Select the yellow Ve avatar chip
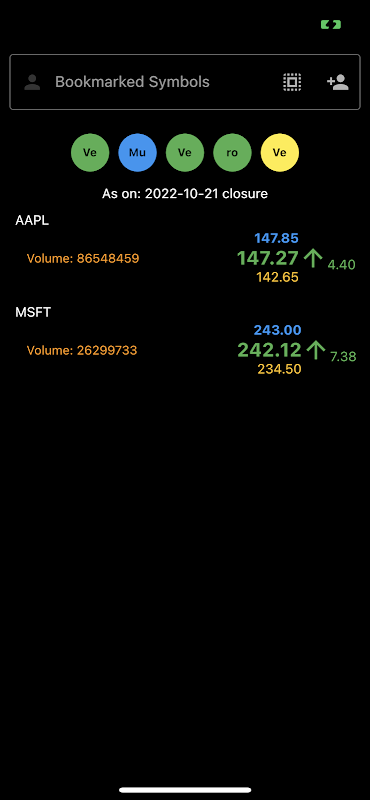The image size is (370, 800). (280, 153)
